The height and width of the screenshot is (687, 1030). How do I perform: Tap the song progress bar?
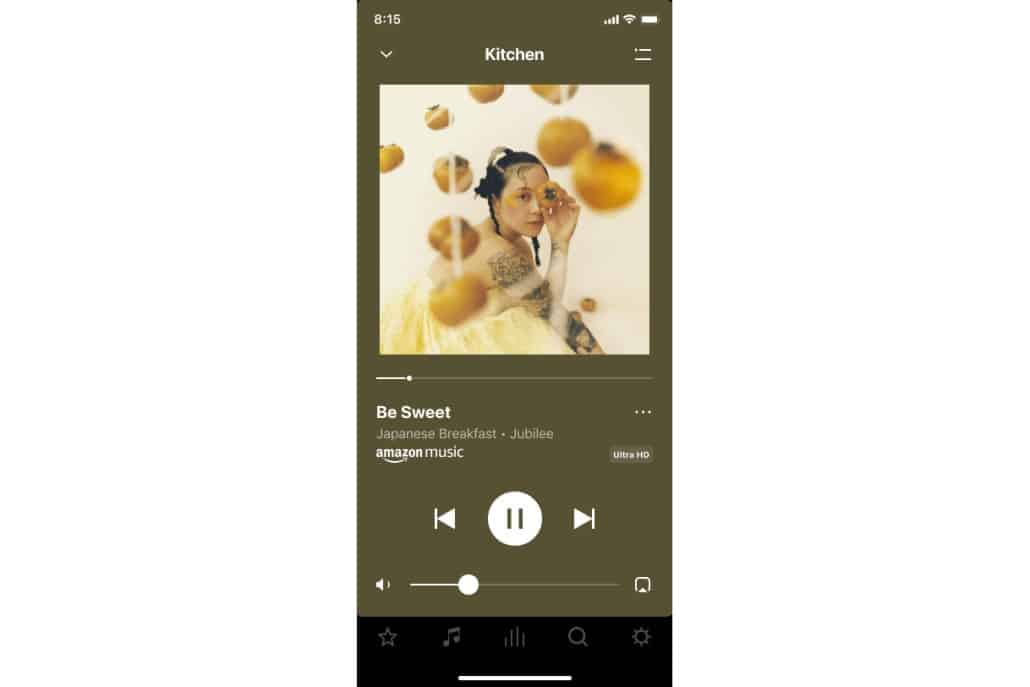(x=514, y=378)
